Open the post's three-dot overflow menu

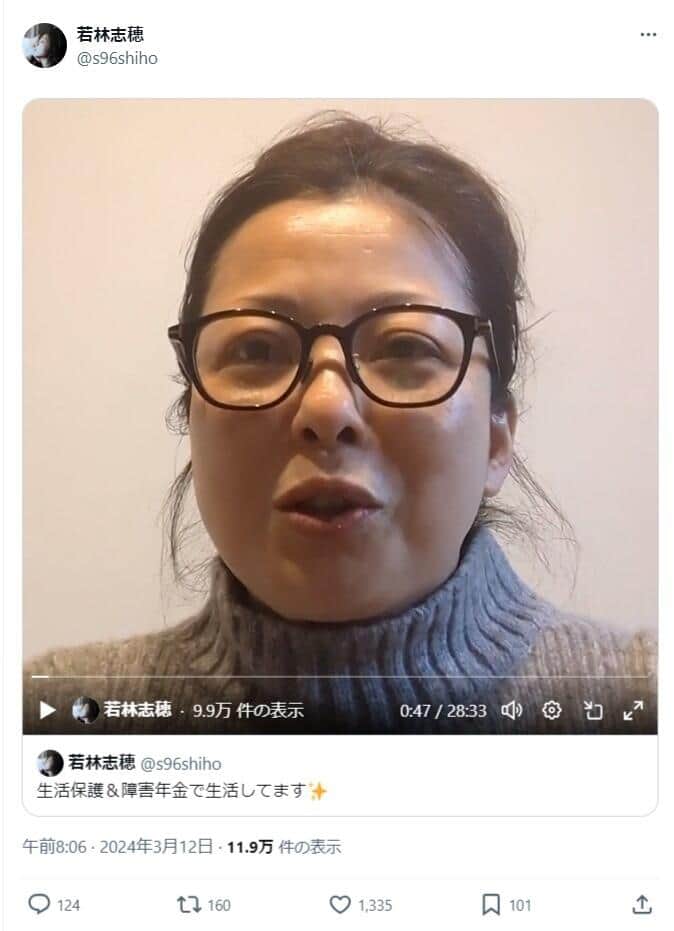pyautogui.click(x=648, y=34)
